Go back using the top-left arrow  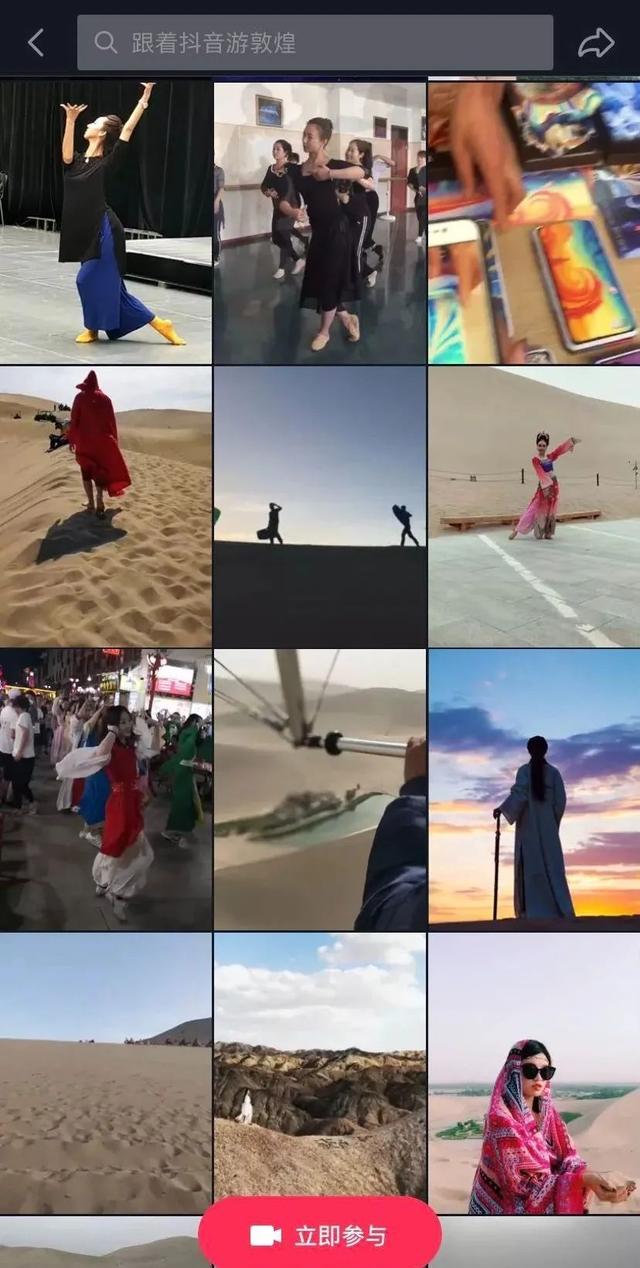click(x=36, y=42)
